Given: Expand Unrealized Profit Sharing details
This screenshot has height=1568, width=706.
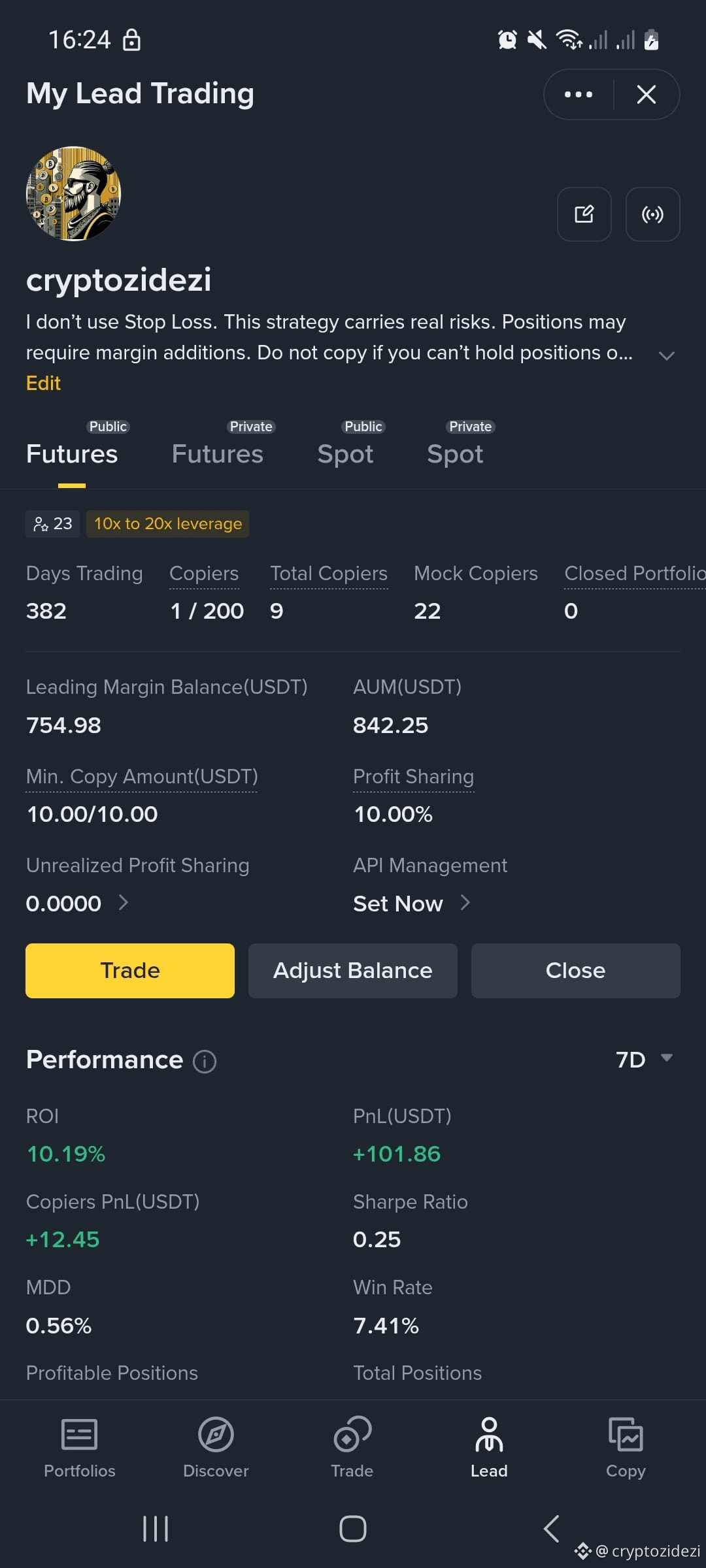Looking at the screenshot, I should (x=124, y=903).
